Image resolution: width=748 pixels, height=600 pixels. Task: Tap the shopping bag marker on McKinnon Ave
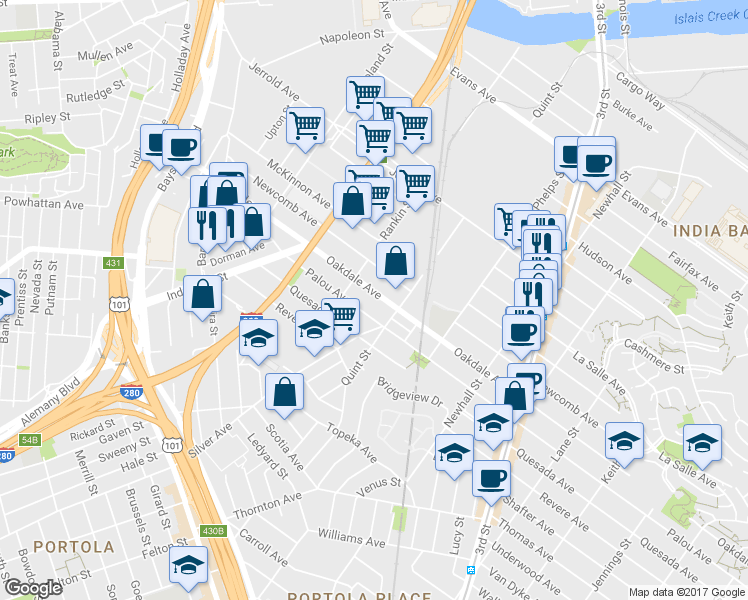[x=352, y=200]
